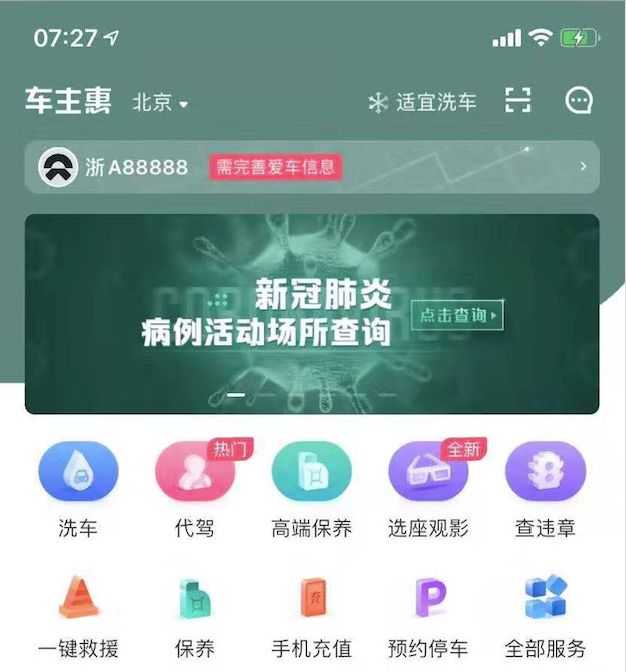The image size is (626, 672).
Task: Tap the 适宜洗车 weather indicator
Action: click(422, 102)
